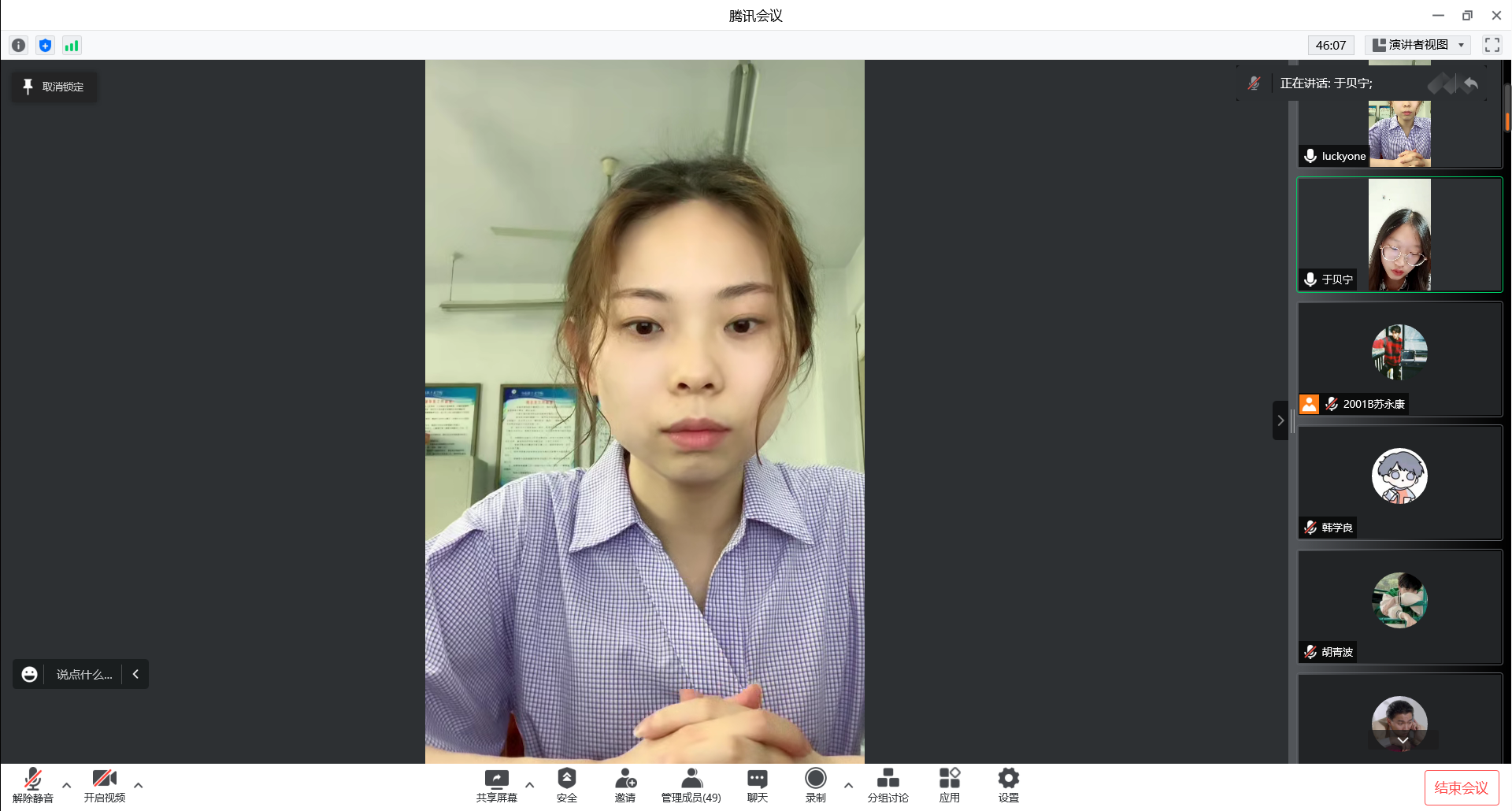Type in the 说点什么 chat box

click(83, 674)
